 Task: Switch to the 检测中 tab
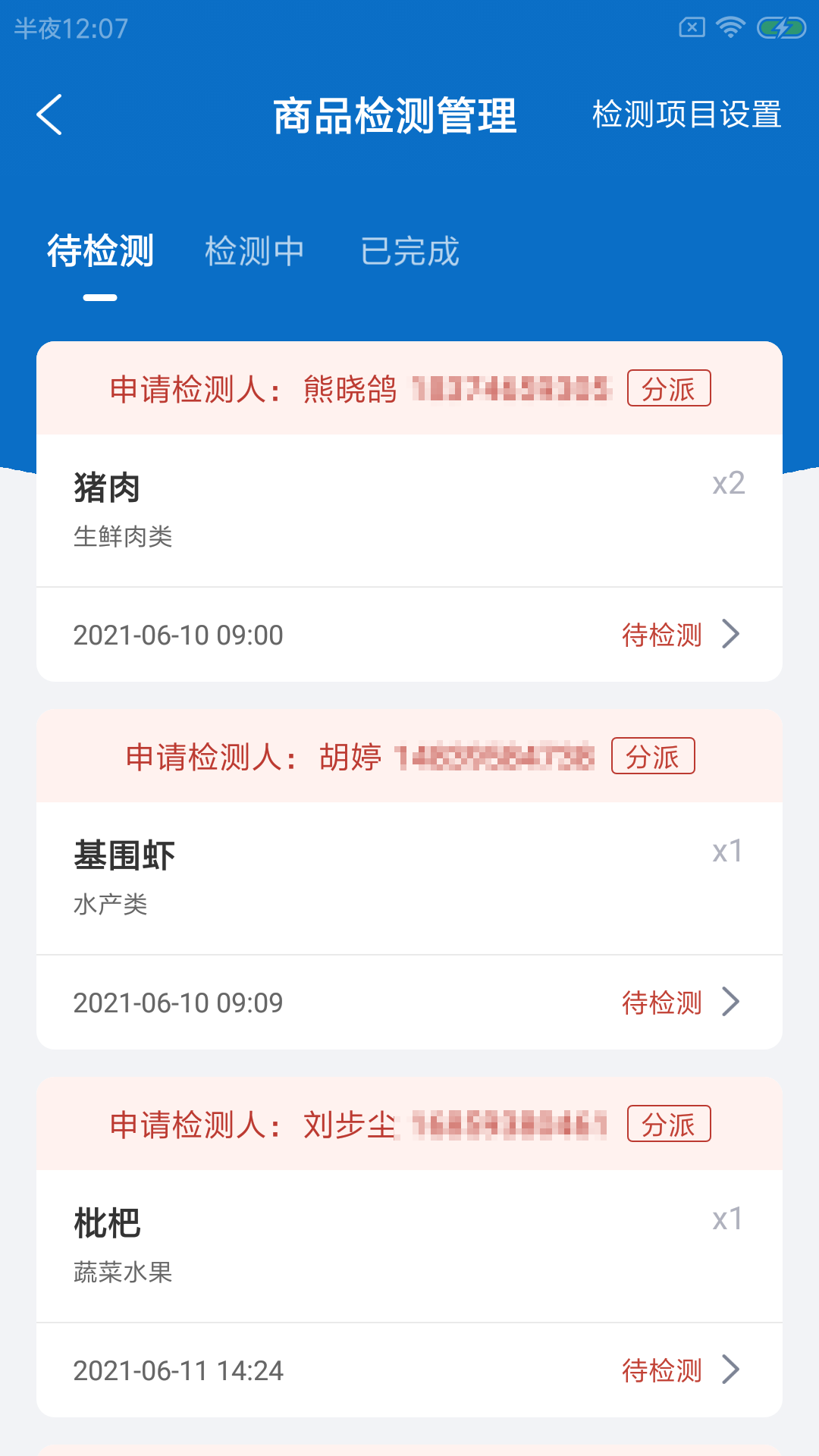[254, 252]
